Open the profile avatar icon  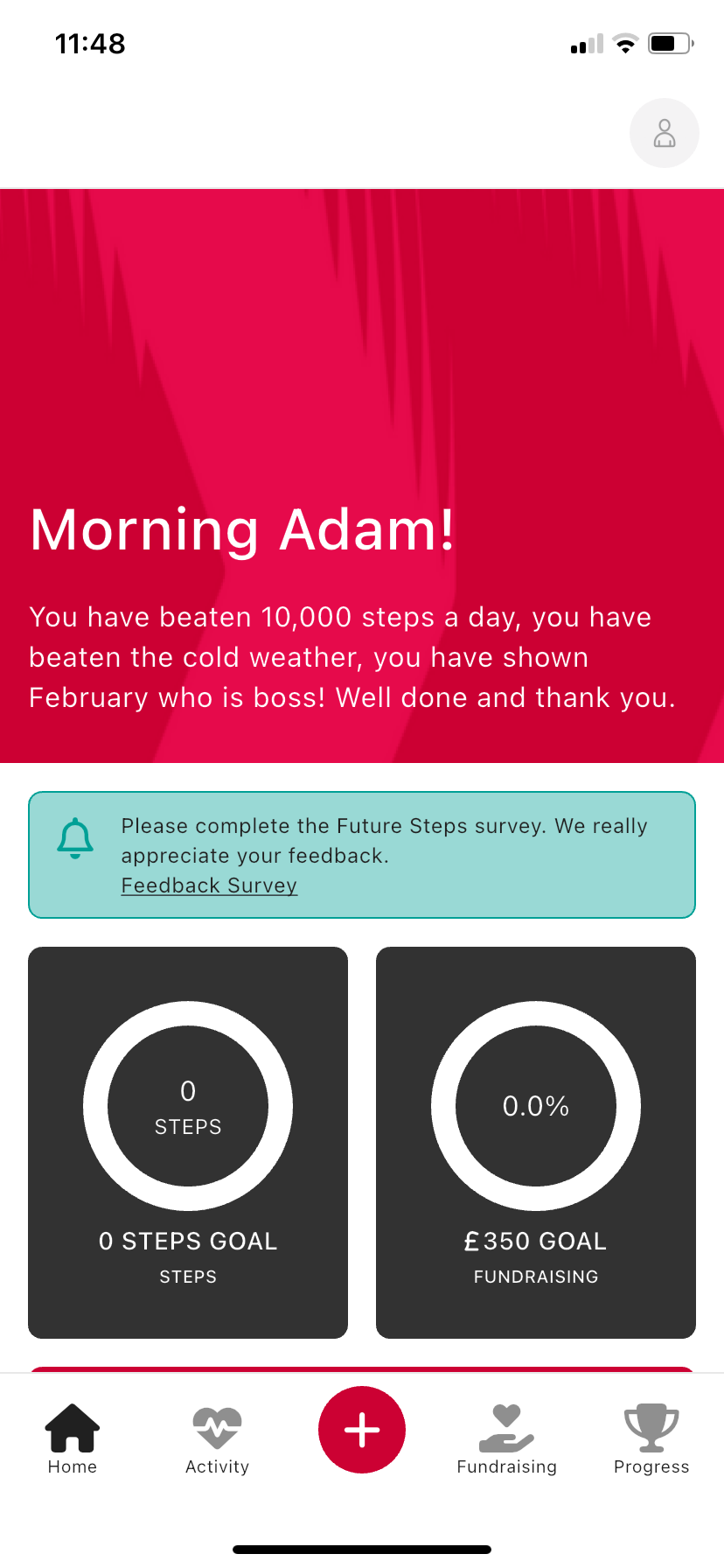(664, 133)
